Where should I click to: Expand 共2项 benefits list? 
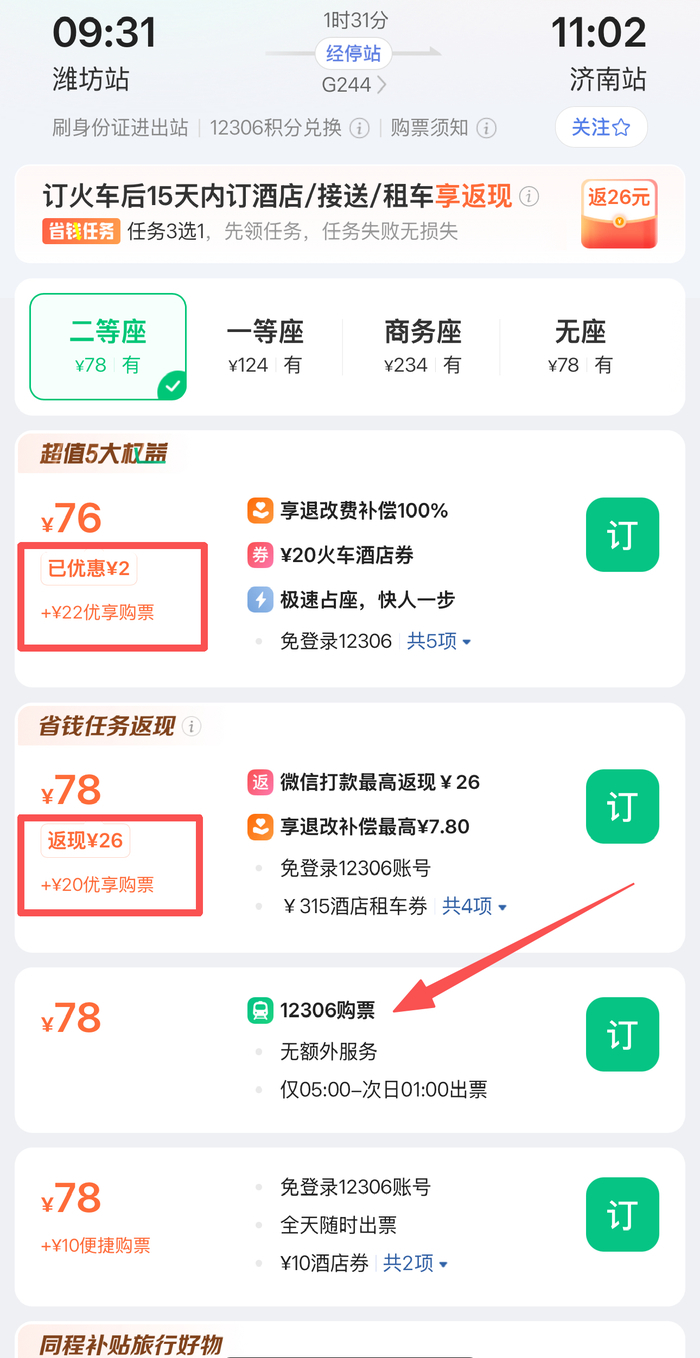416,1263
